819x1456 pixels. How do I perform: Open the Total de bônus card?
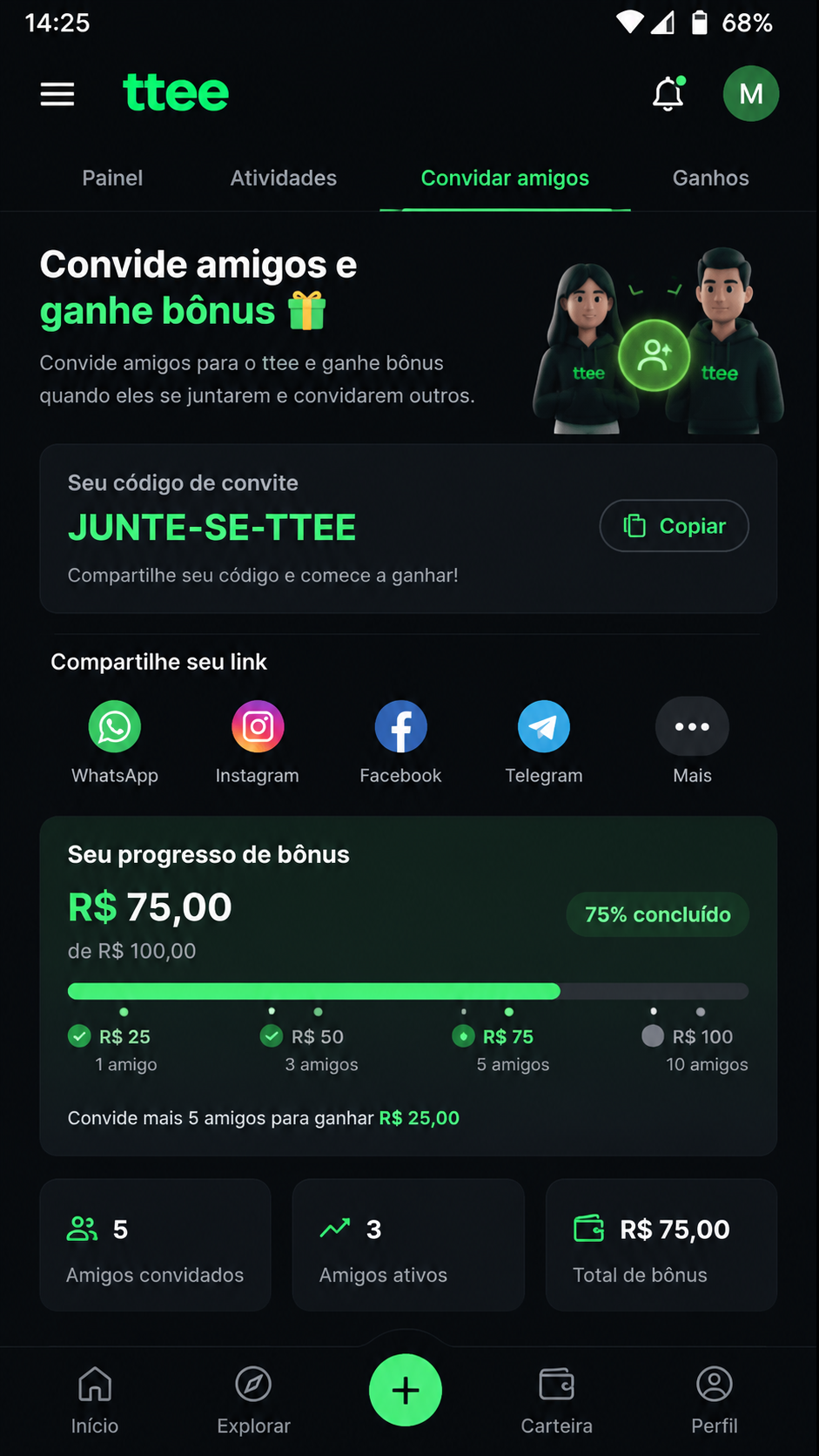point(661,1245)
